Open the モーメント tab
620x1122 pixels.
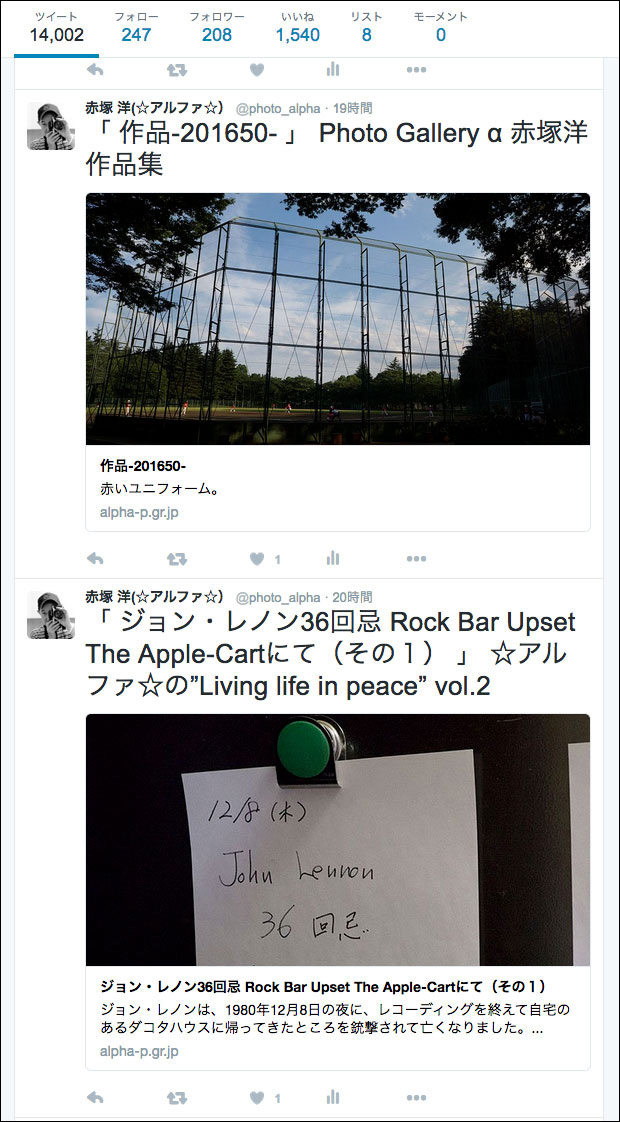[x=440, y=28]
